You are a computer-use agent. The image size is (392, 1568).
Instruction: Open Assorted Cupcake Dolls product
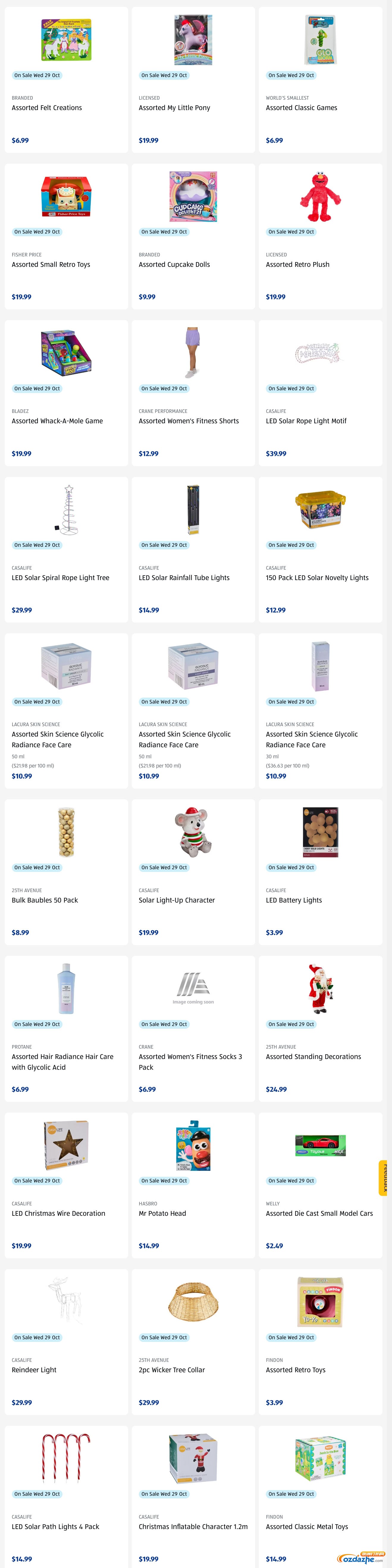(x=174, y=264)
